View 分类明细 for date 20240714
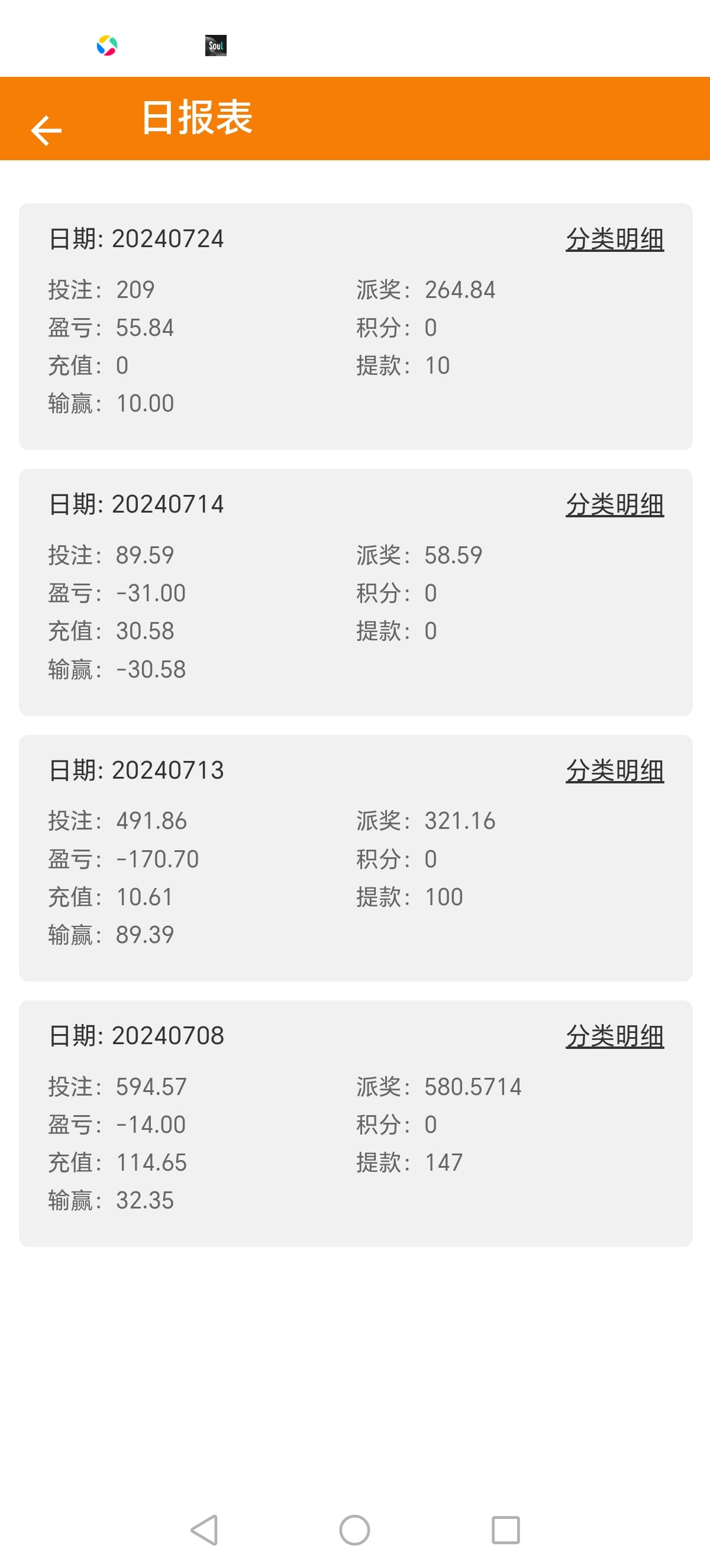This screenshot has height=1568, width=710. [x=614, y=504]
